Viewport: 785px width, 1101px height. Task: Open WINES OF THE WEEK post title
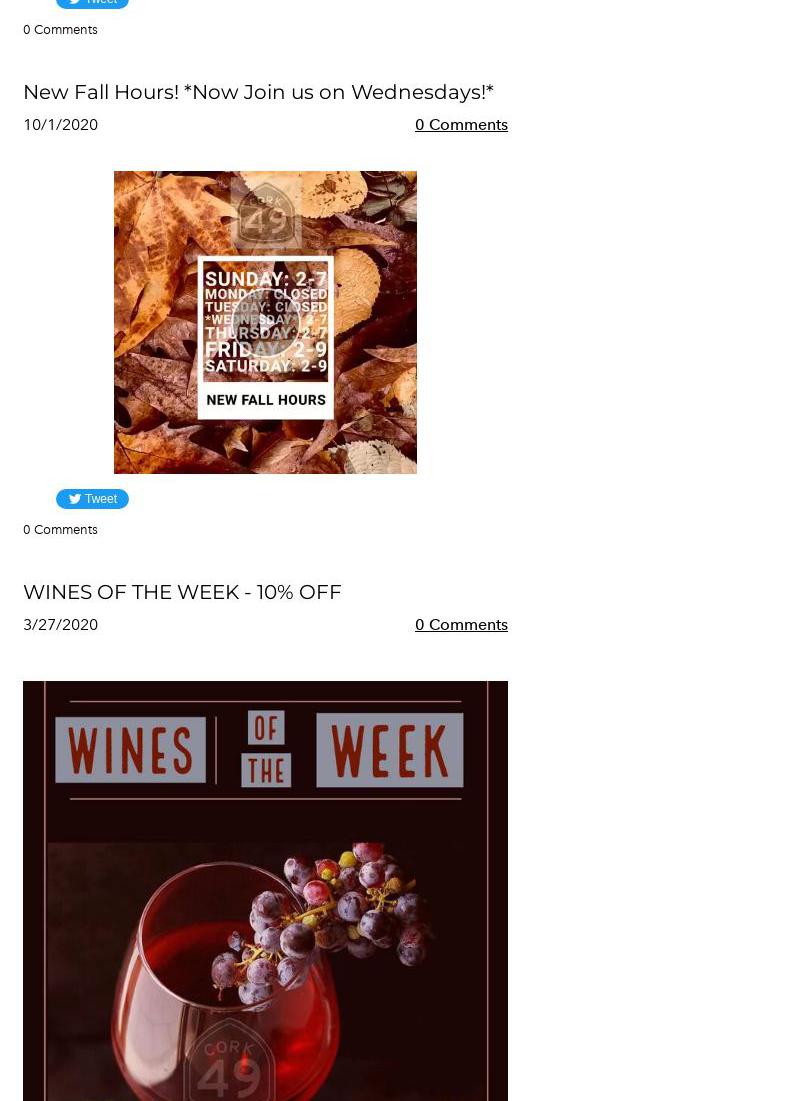click(182, 592)
